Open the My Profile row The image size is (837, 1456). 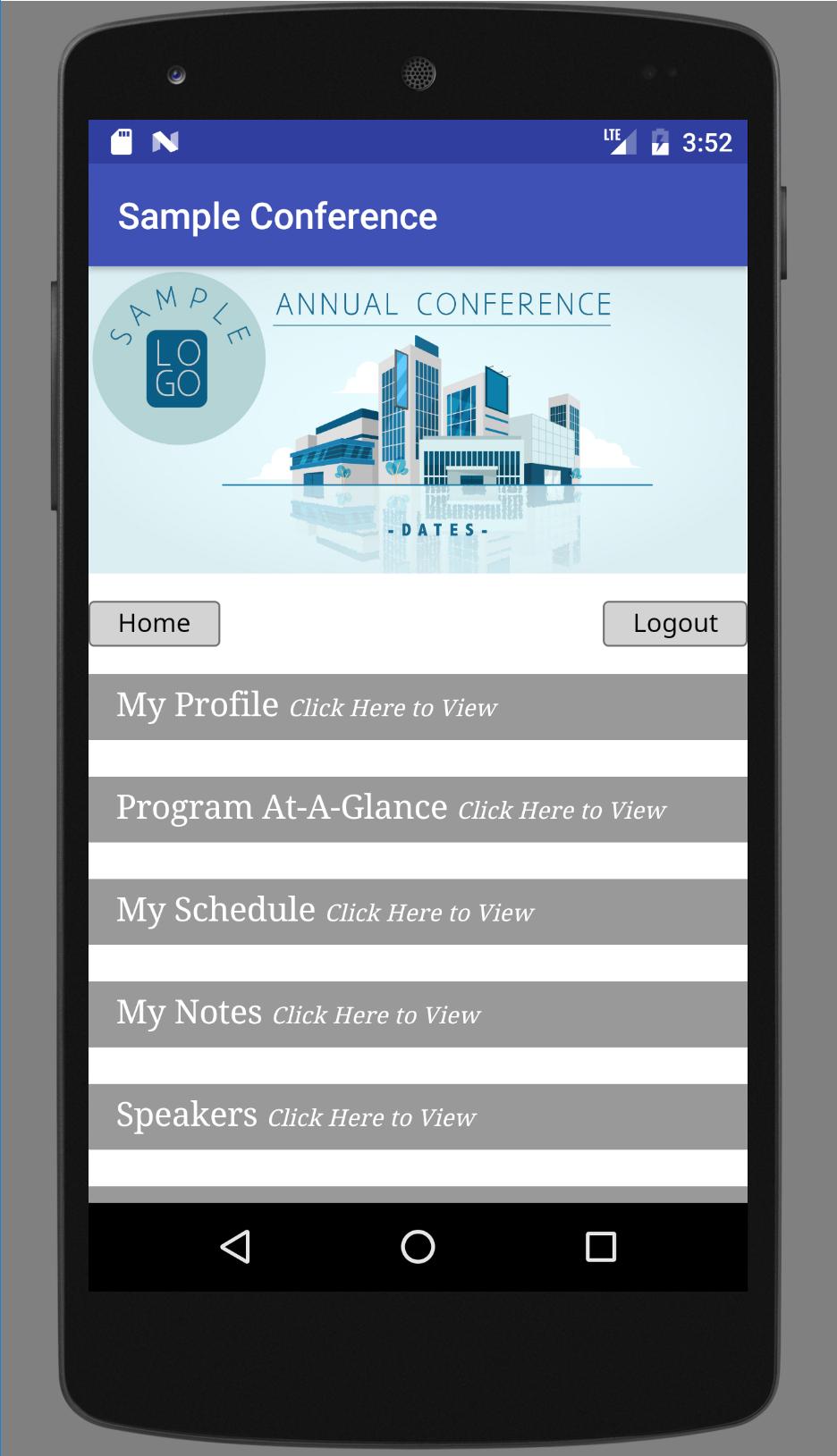tap(417, 707)
